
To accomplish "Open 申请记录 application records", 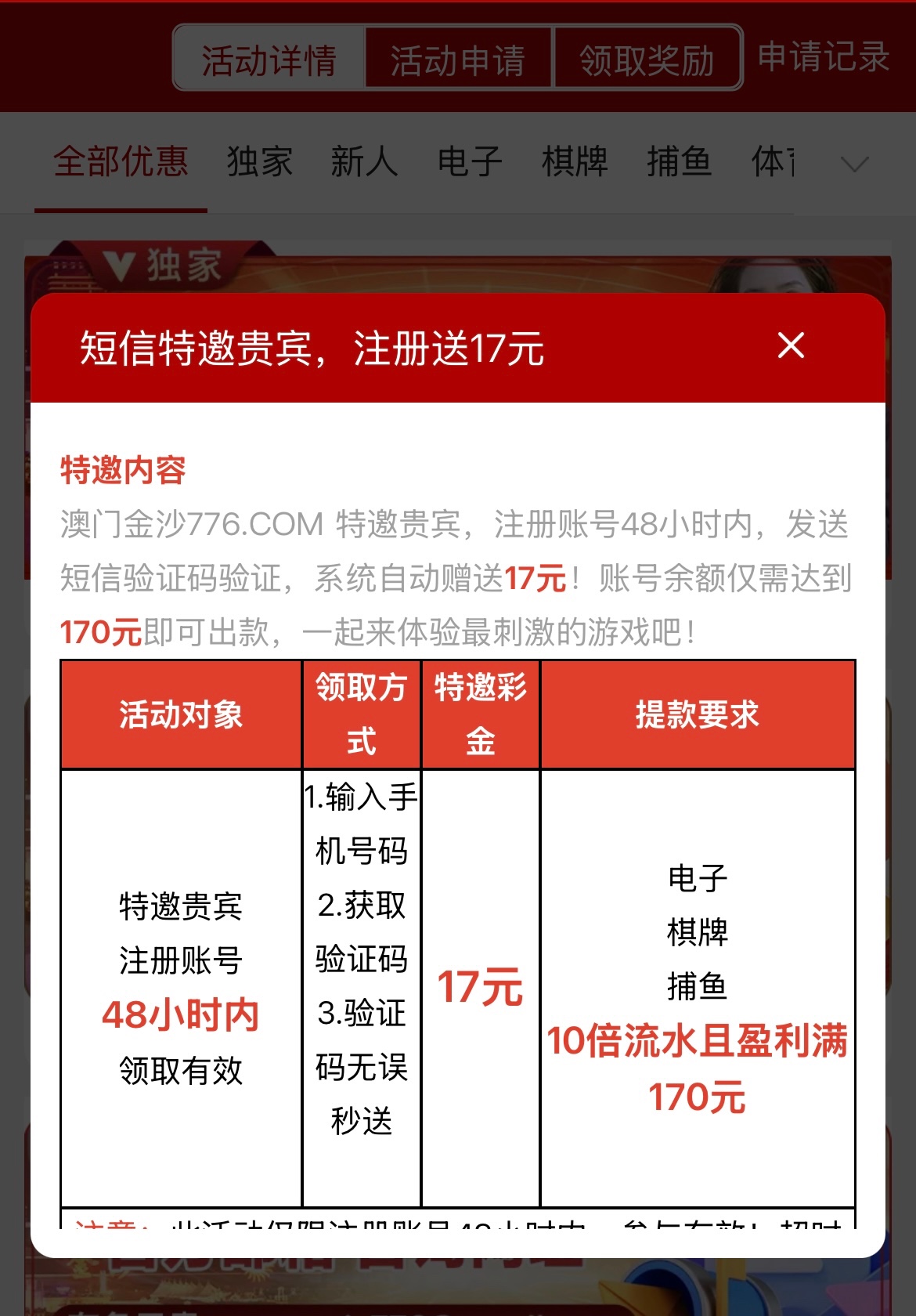I will coord(824,57).
